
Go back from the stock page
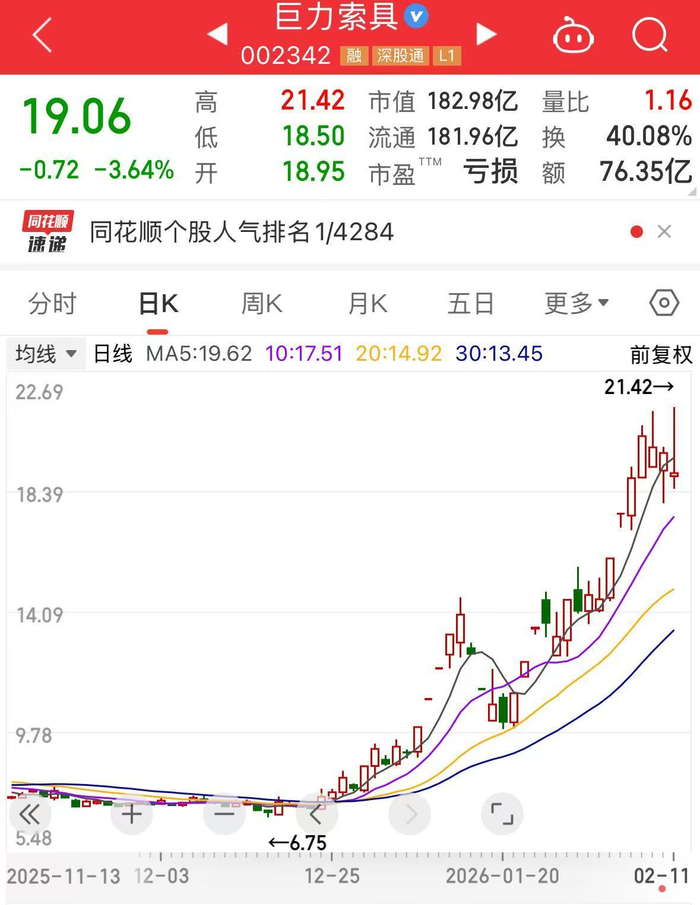(42, 36)
